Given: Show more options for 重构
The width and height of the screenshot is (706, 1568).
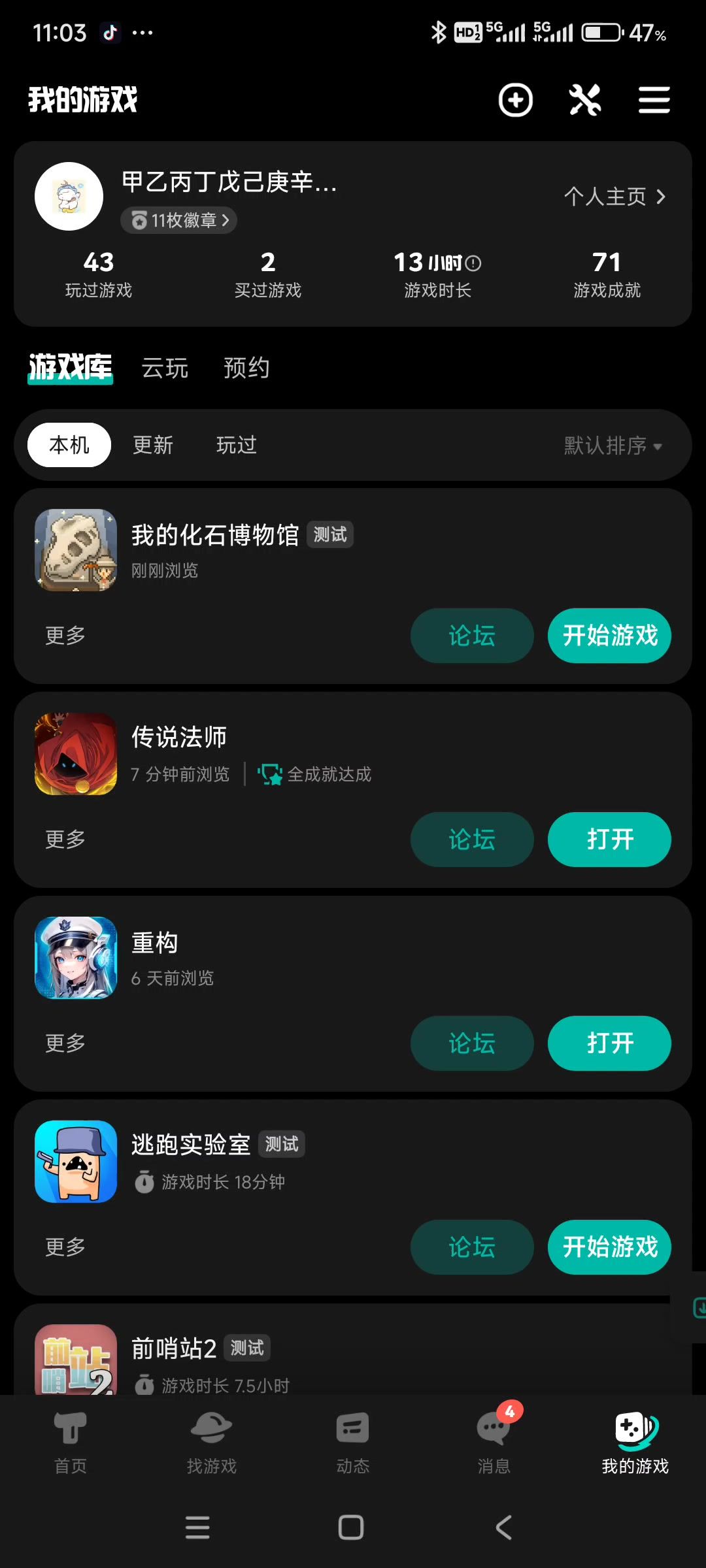Looking at the screenshot, I should (x=65, y=1043).
